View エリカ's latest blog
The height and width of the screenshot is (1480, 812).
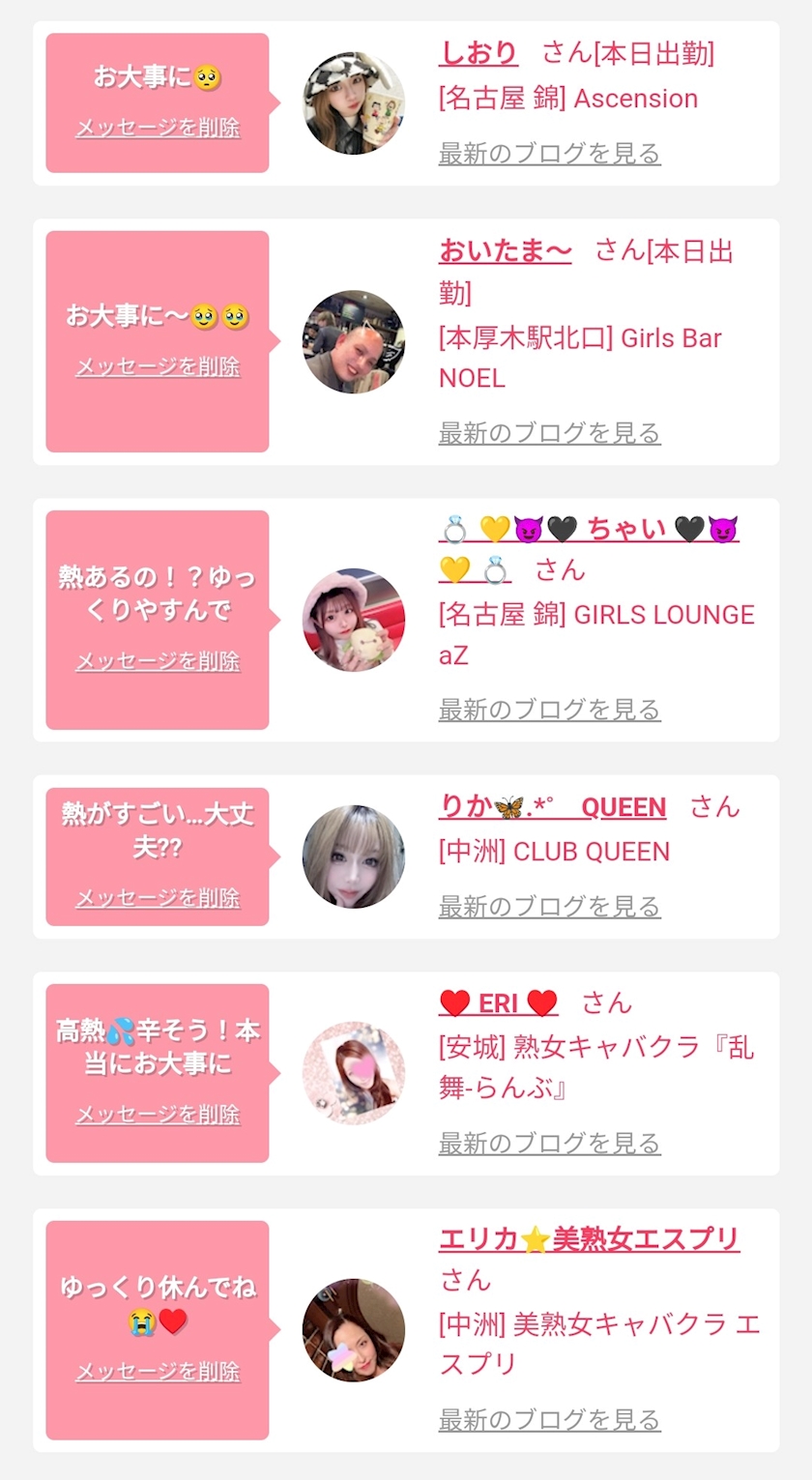click(549, 1419)
